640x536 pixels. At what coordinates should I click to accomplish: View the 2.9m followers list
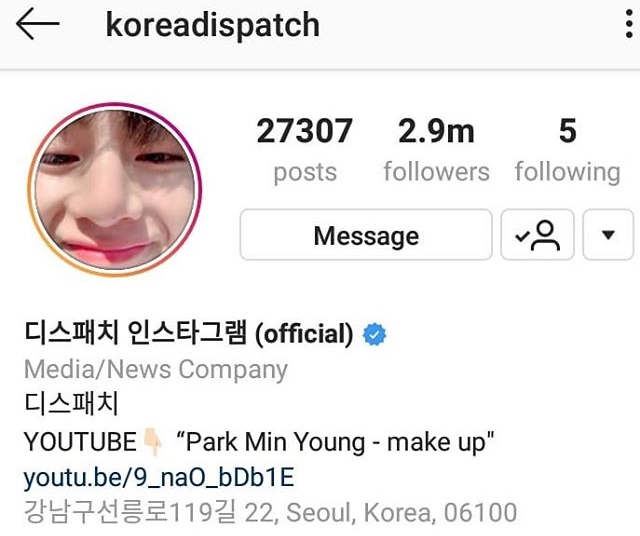pos(436,150)
